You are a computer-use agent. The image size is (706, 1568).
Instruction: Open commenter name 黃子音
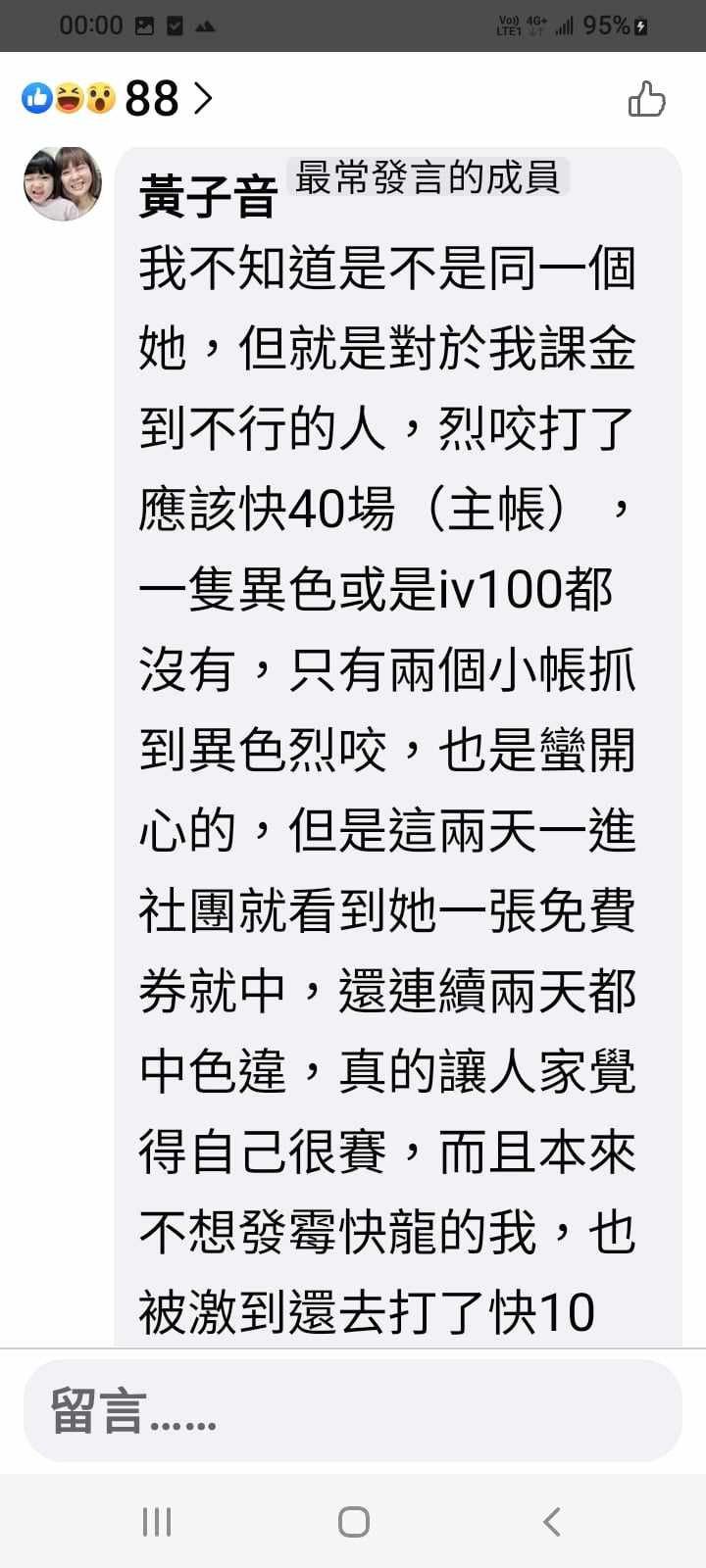pos(208,195)
